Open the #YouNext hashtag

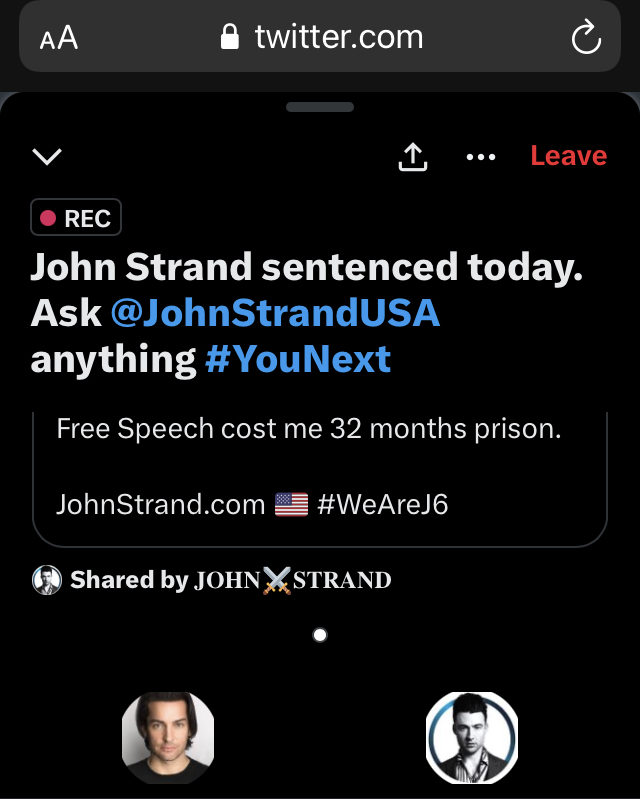pos(297,359)
